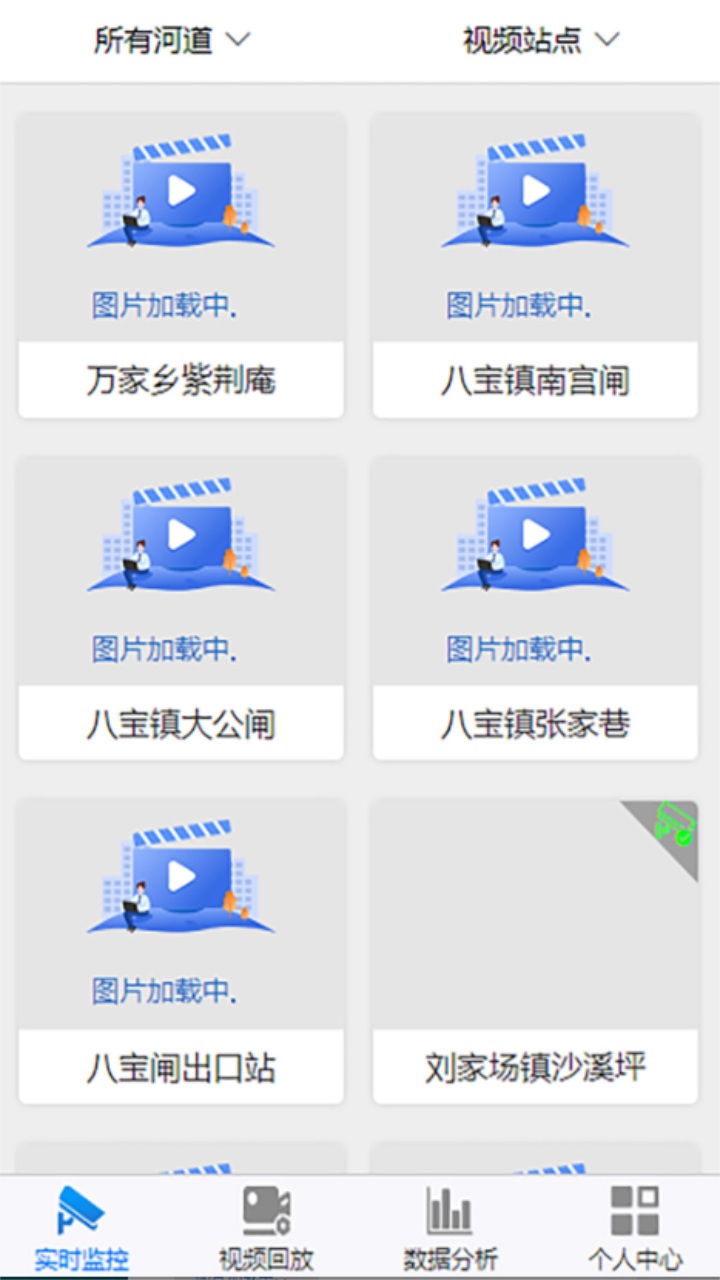The height and width of the screenshot is (1280, 720).
Task: Open 个人中心 via its grid icon
Action: click(x=633, y=1211)
